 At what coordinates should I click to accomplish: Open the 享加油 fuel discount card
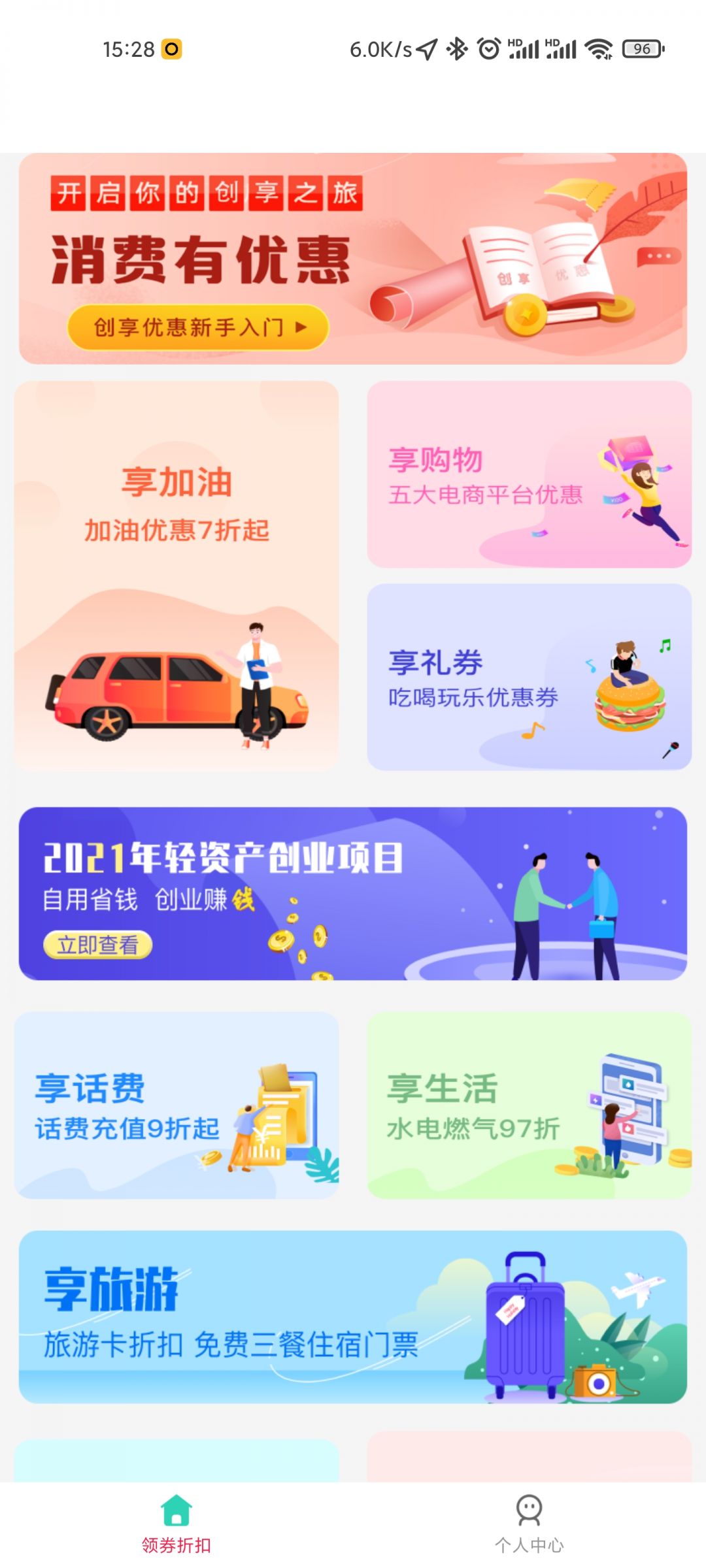tap(176, 575)
